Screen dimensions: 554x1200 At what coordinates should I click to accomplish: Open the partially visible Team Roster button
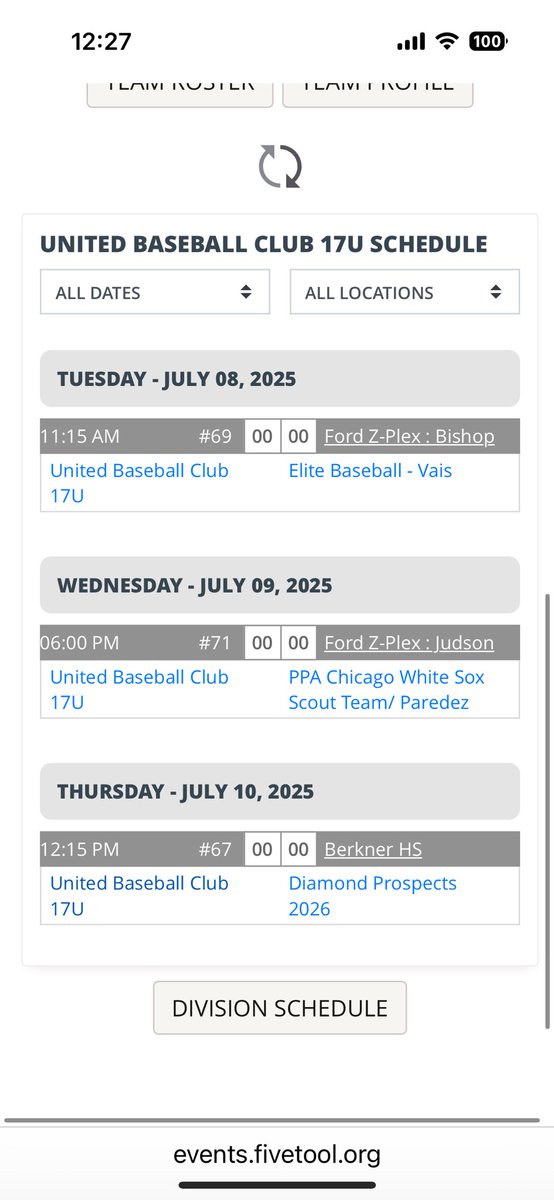[x=180, y=88]
